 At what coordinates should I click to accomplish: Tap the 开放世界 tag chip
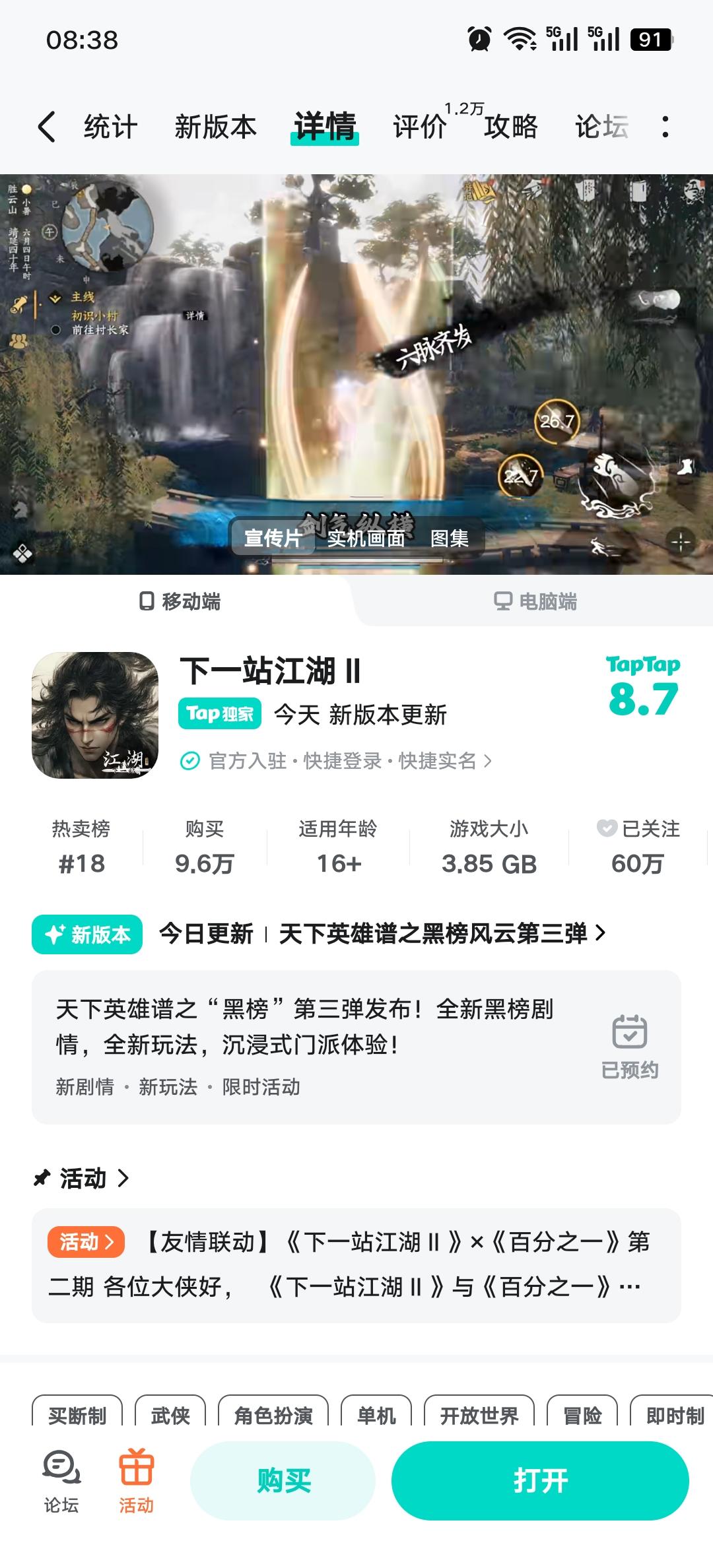[x=479, y=1414]
